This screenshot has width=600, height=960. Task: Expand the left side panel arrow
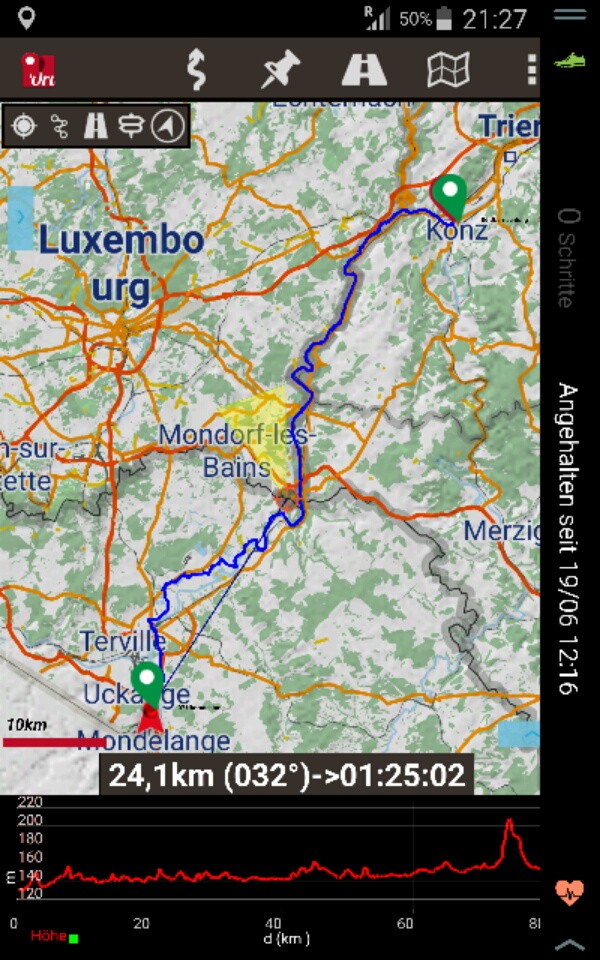[20, 217]
